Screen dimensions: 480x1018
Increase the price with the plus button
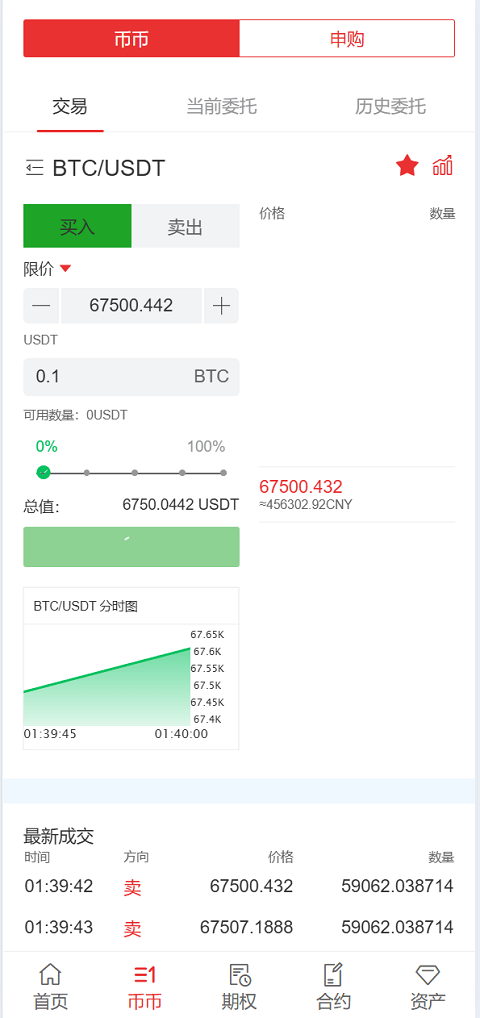[221, 305]
